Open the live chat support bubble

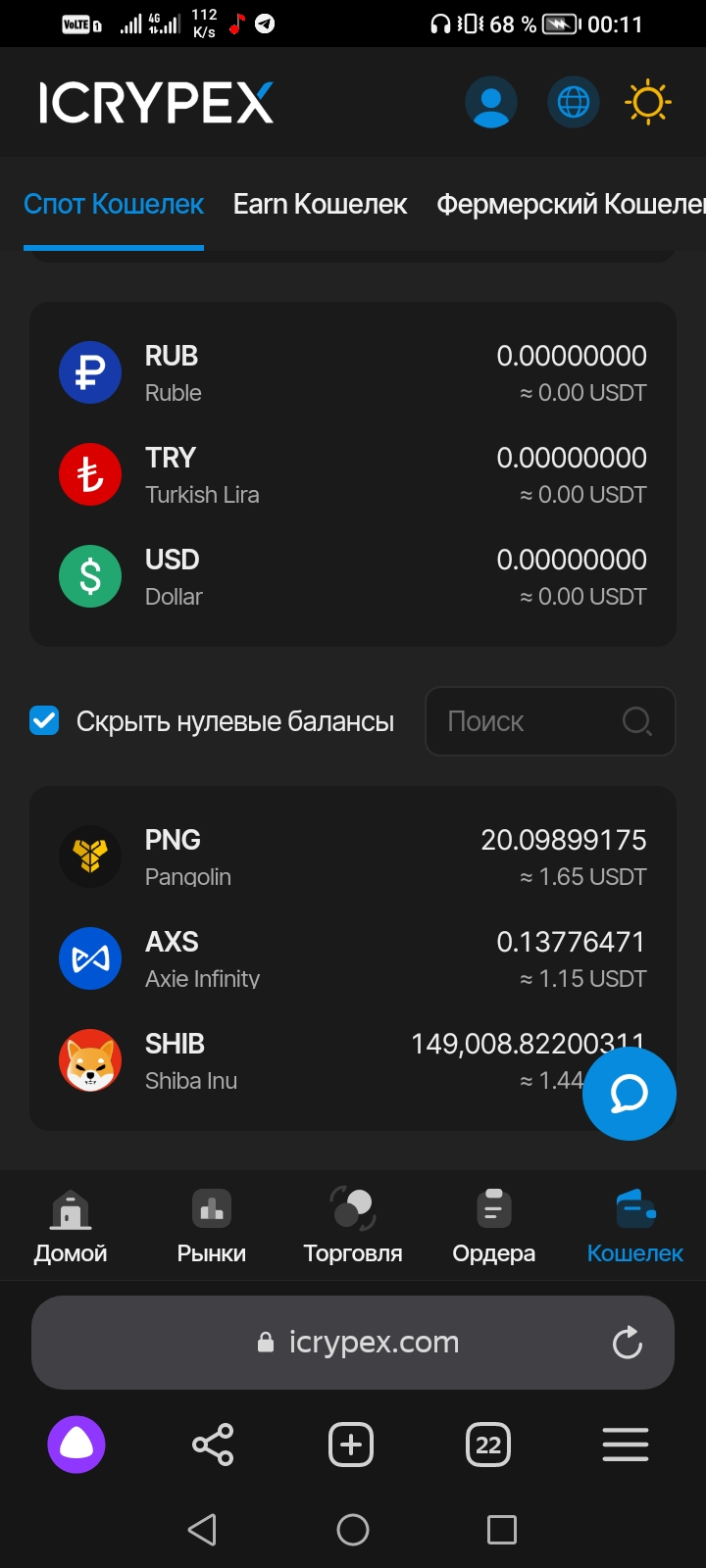630,1094
